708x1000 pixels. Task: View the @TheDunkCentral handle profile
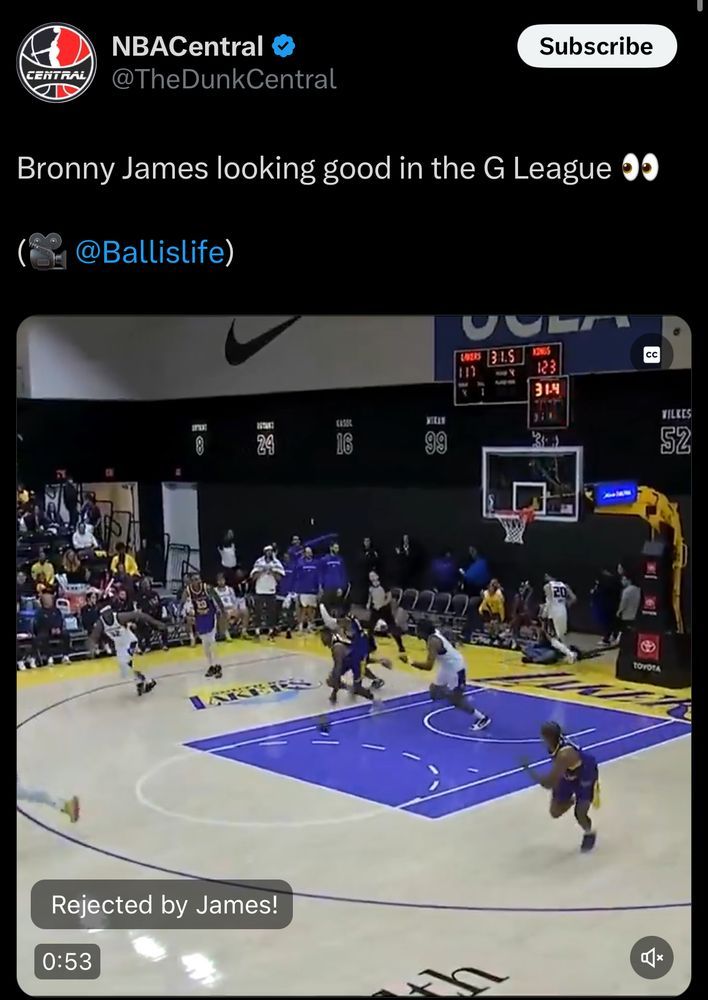tap(223, 79)
